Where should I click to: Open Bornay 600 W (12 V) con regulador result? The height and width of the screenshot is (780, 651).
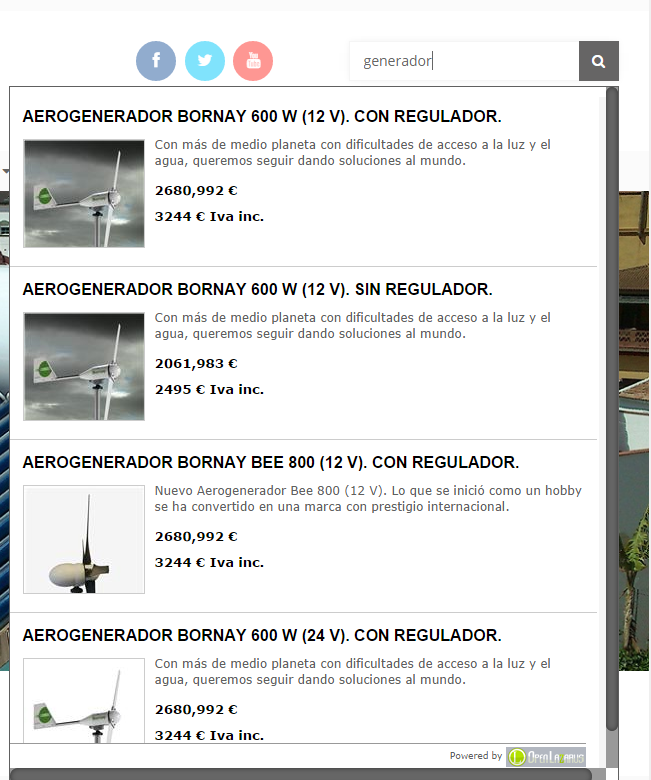tap(262, 116)
